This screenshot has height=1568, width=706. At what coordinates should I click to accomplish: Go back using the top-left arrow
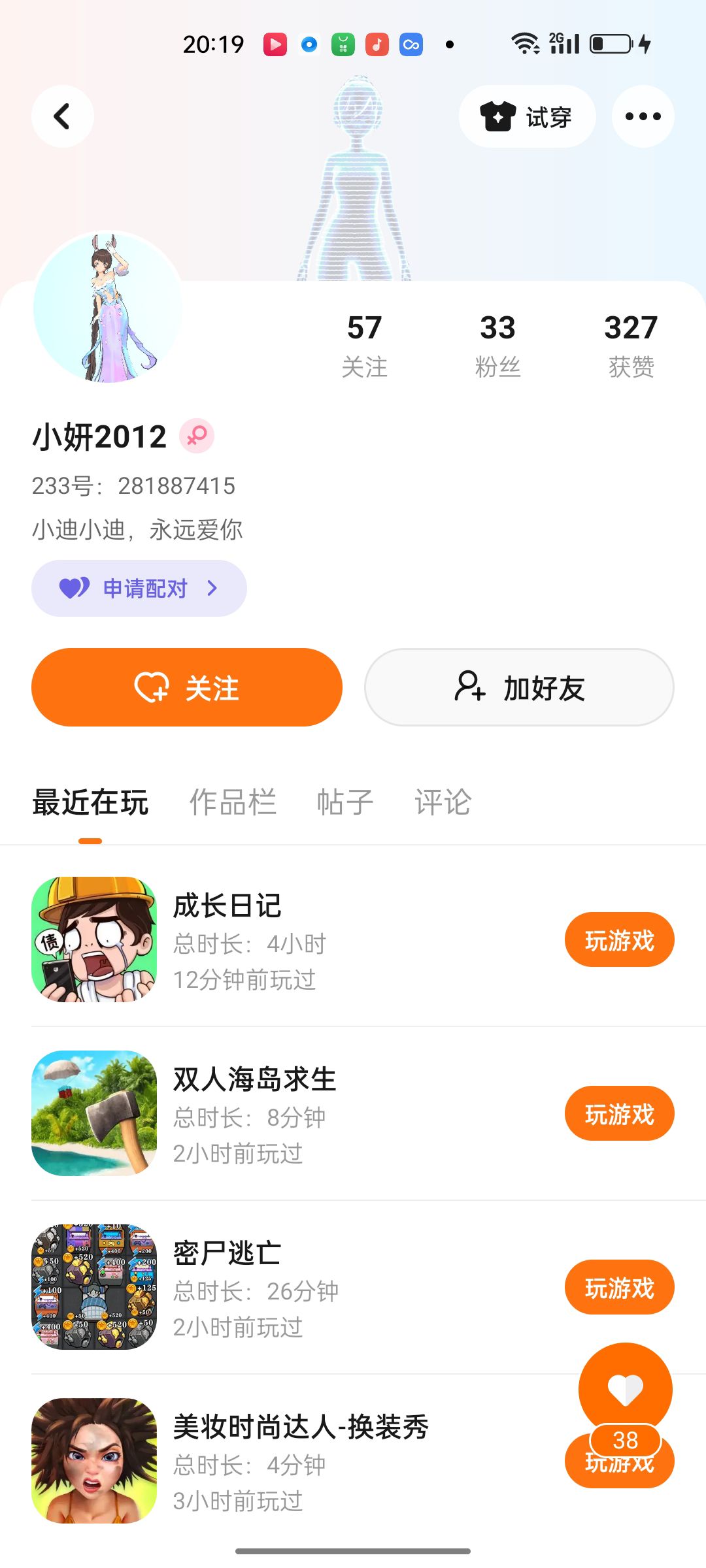coord(62,116)
